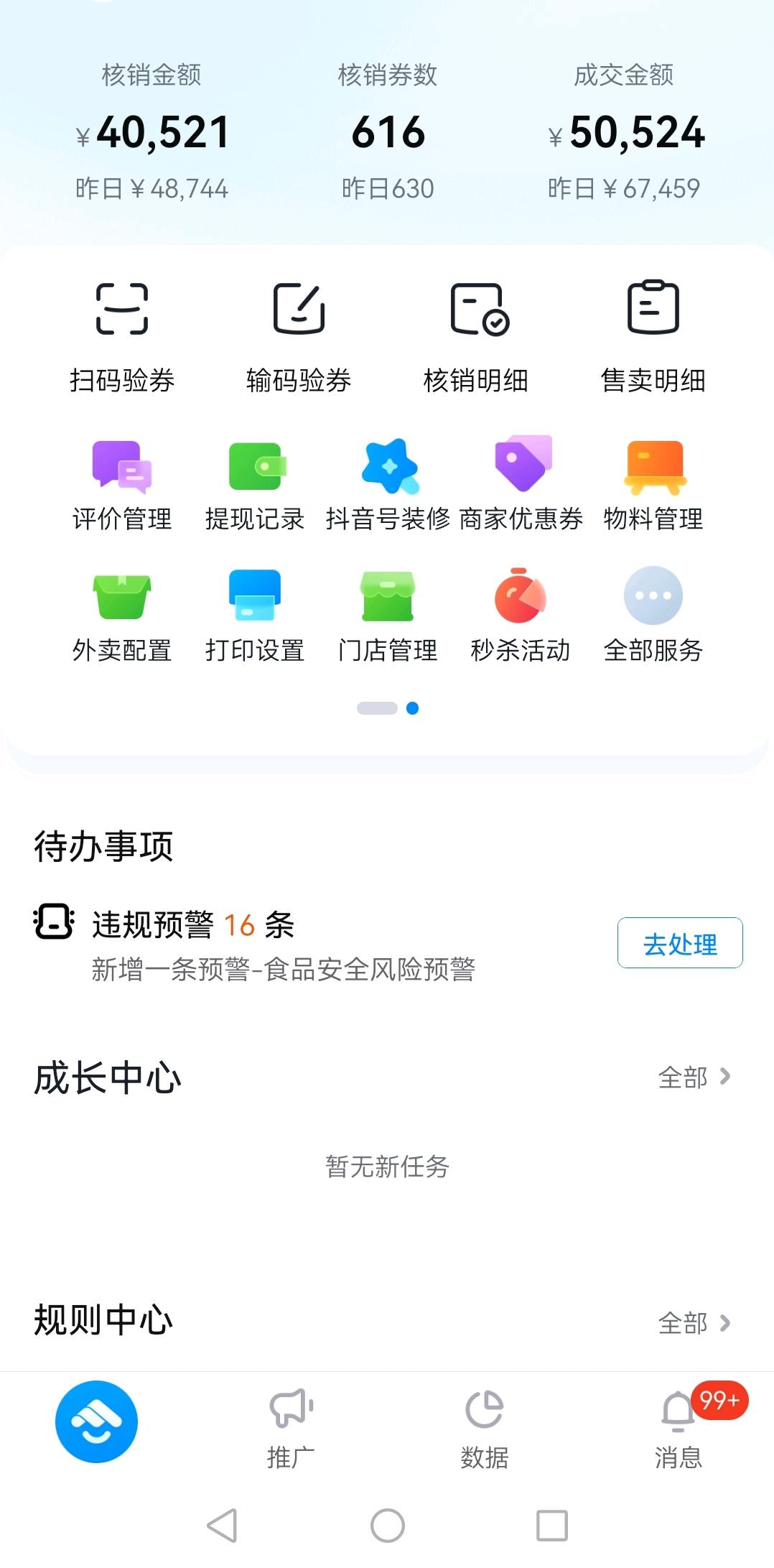Open 门店管理
The height and width of the screenshot is (1568, 774).
click(x=388, y=616)
